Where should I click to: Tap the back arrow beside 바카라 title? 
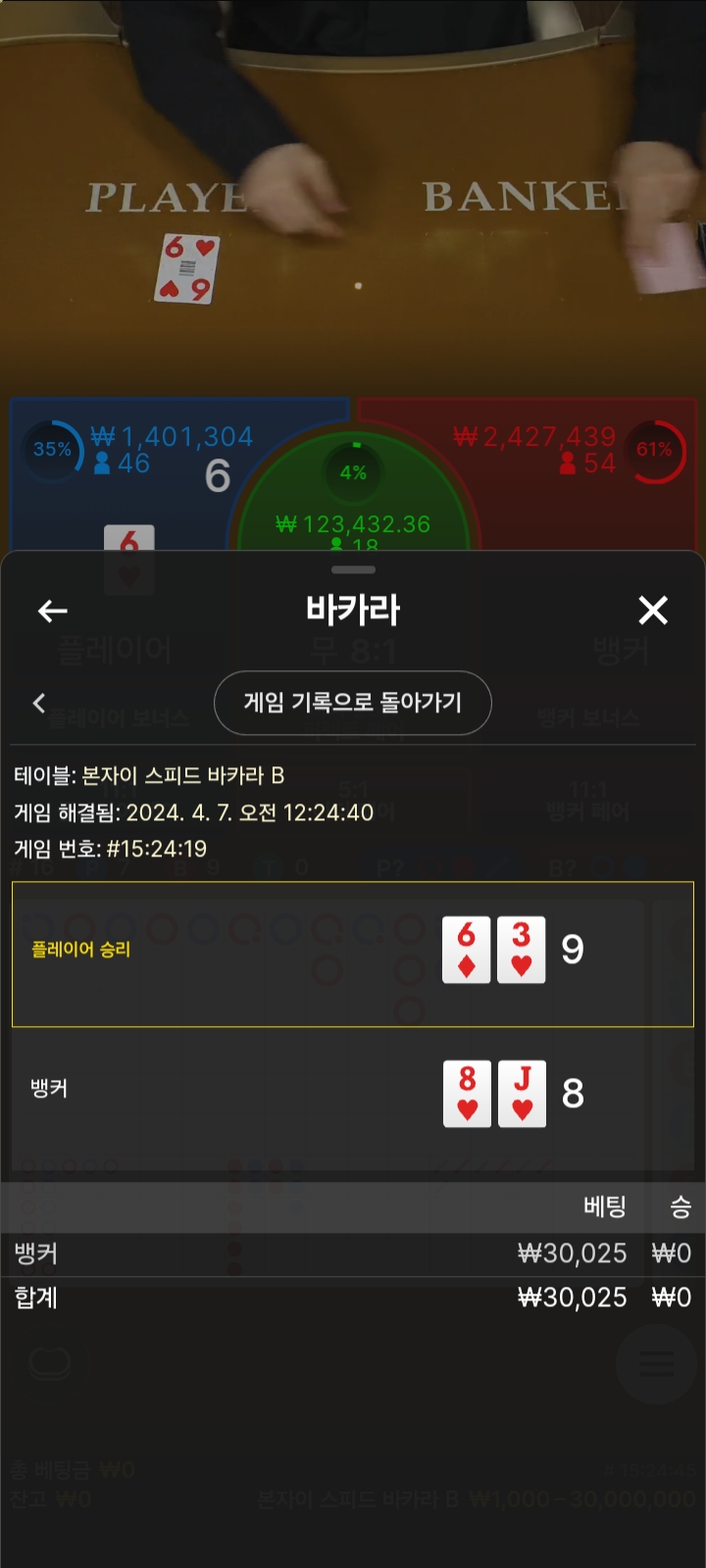[53, 612]
